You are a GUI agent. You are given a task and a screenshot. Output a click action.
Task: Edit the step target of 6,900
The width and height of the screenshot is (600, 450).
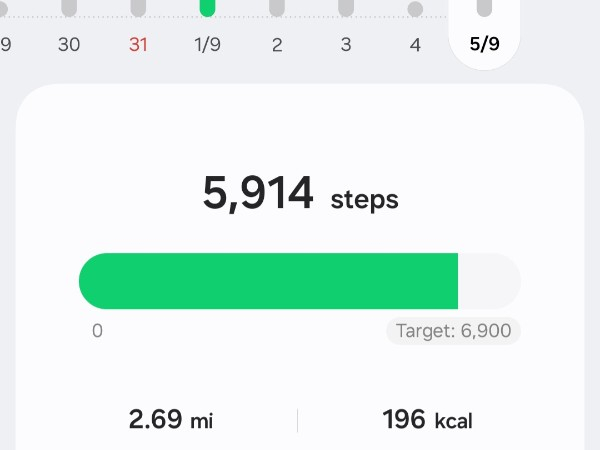click(x=453, y=331)
